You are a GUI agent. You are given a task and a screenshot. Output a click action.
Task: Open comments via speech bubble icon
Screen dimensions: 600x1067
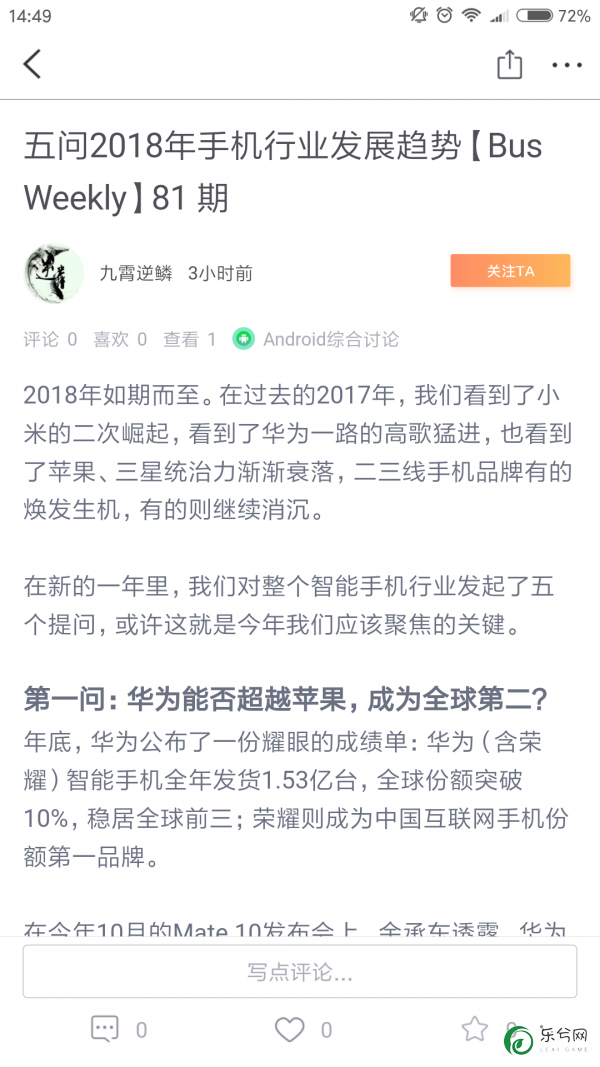click(x=106, y=1029)
